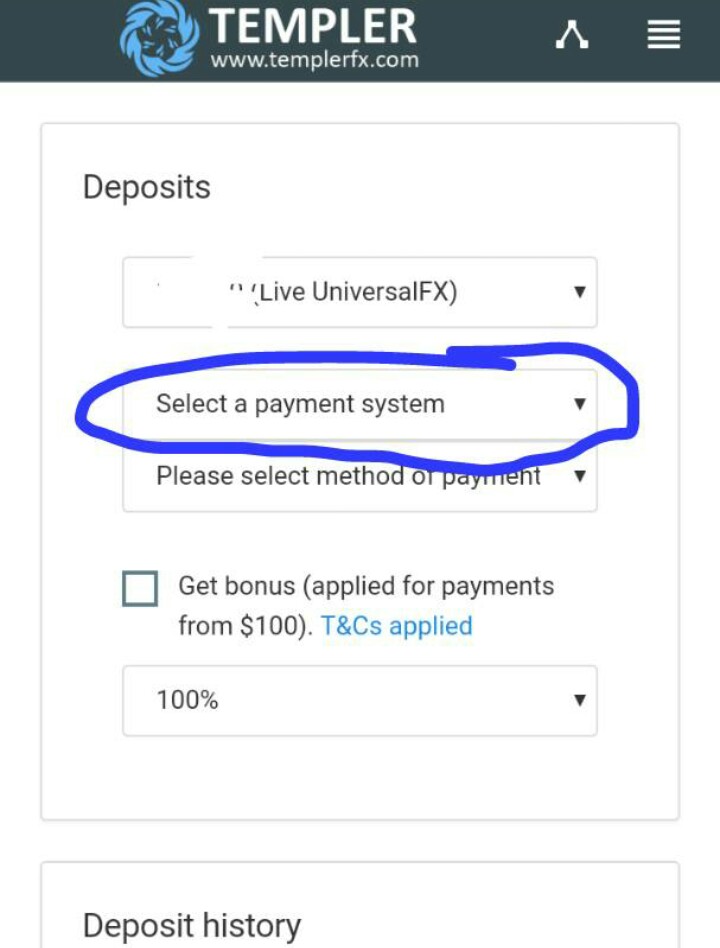Expand the 100% bonus dropdown

pos(360,700)
